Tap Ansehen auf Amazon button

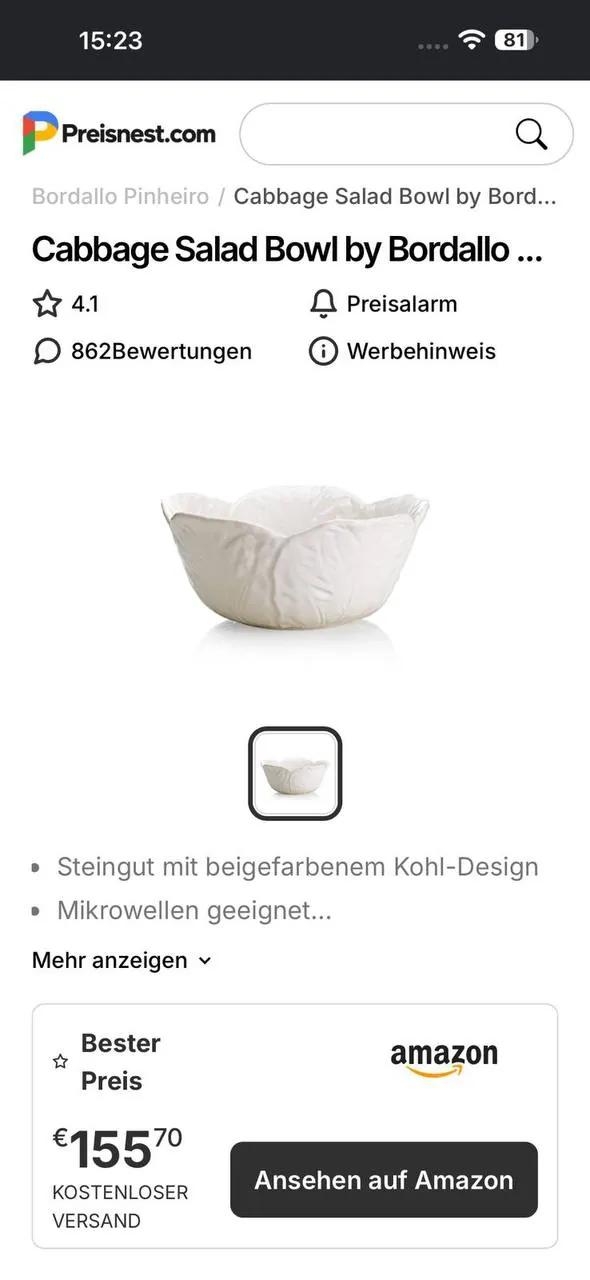[384, 1180]
